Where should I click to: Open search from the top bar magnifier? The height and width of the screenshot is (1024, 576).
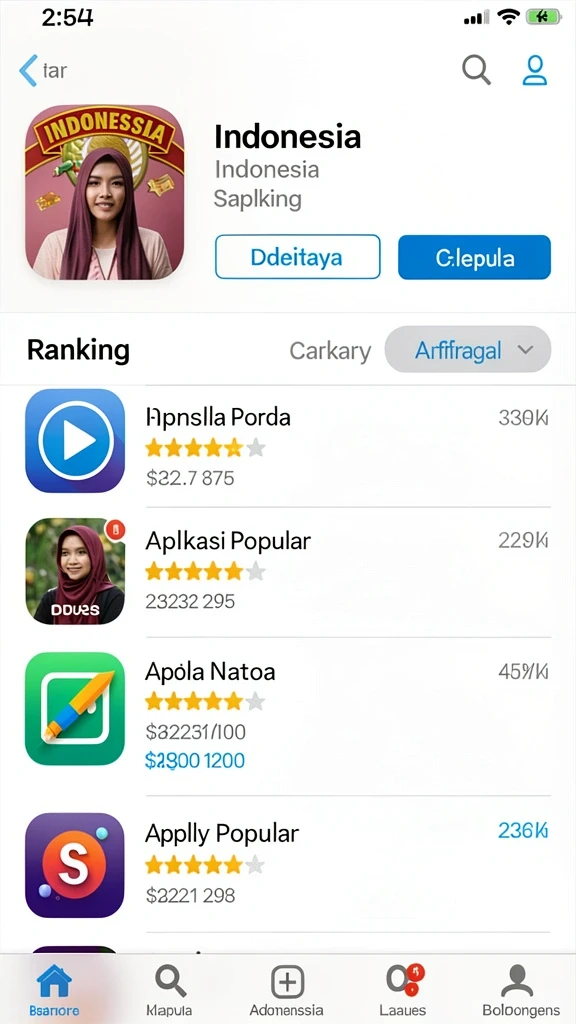[x=476, y=70]
